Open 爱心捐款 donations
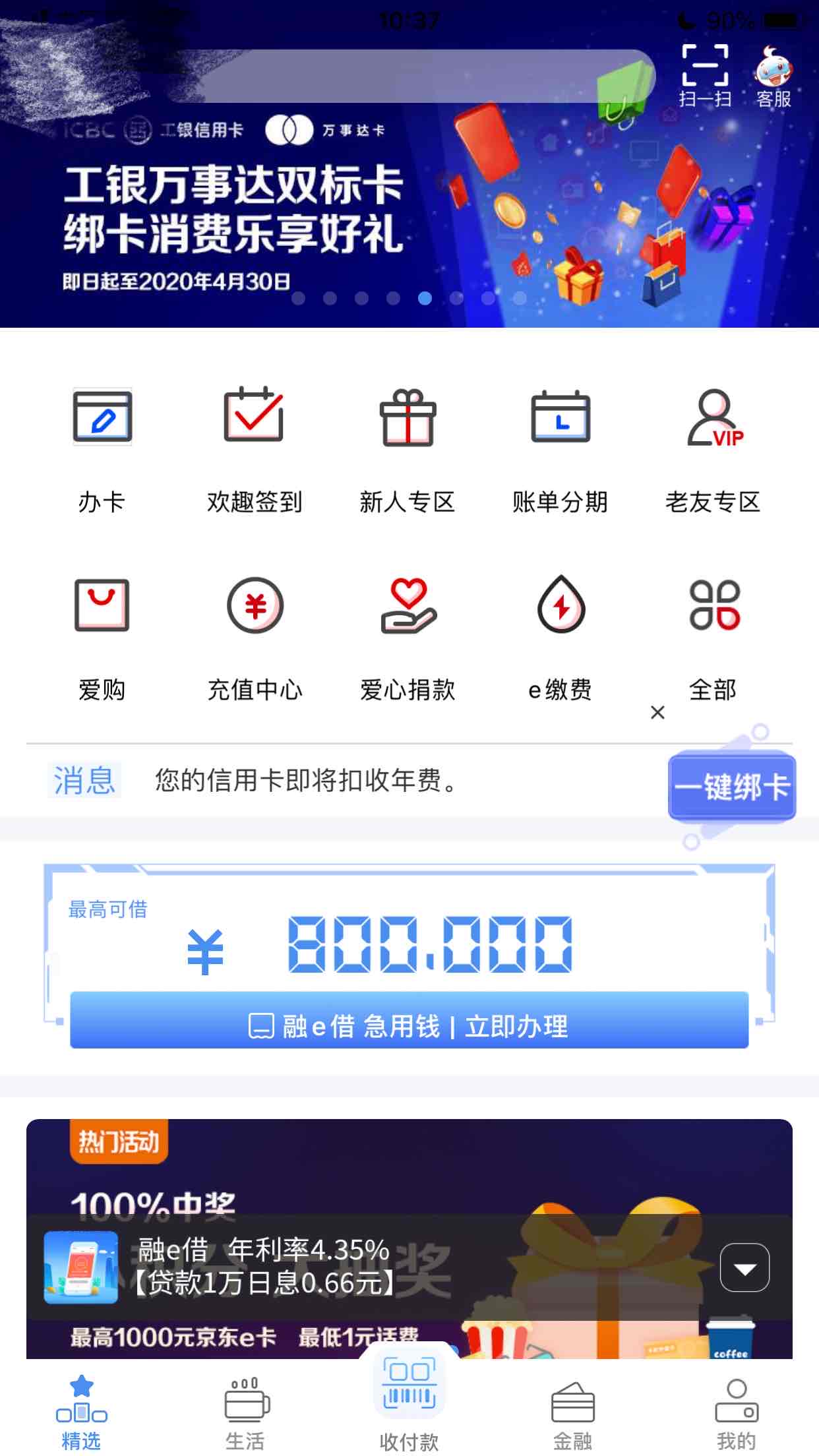 click(408, 634)
